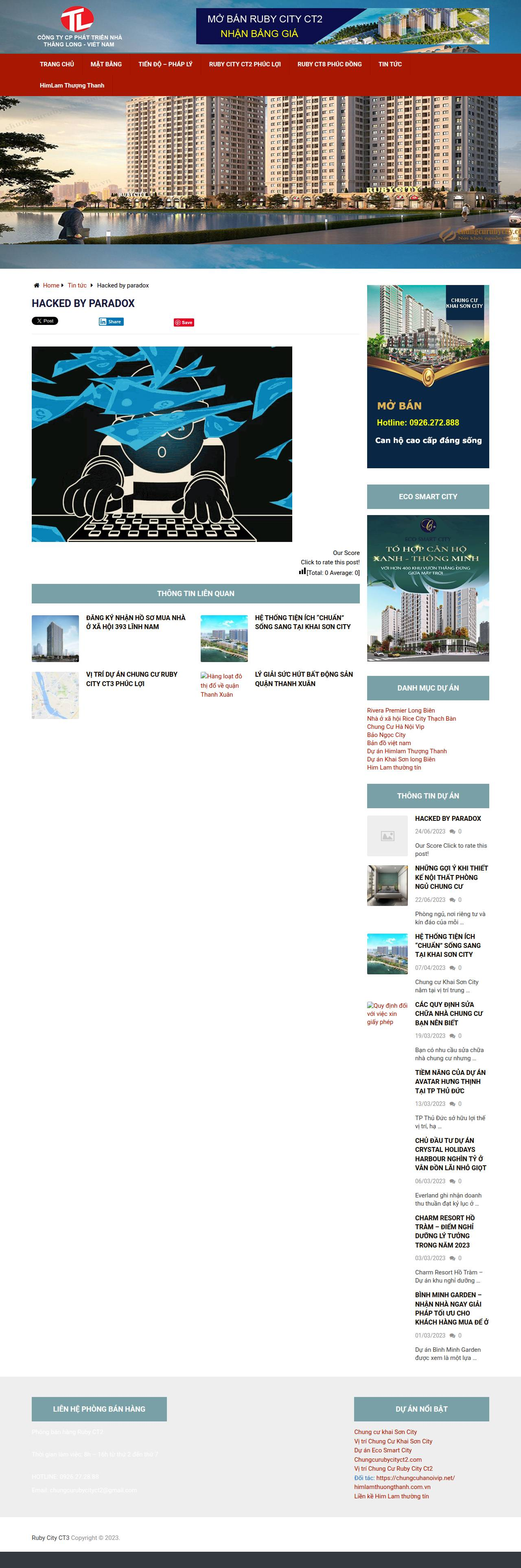Read Vị trí dự án Ruby City CT3 article
The image size is (521, 1568).
pyautogui.click(x=131, y=679)
